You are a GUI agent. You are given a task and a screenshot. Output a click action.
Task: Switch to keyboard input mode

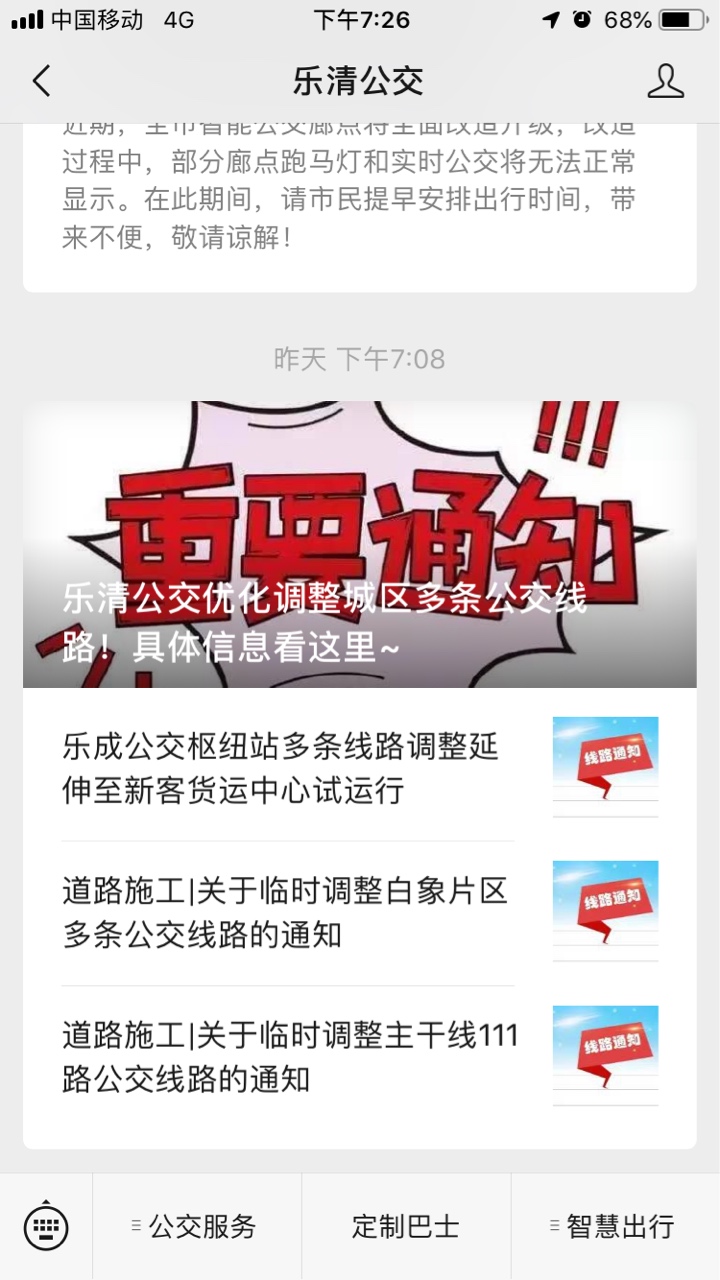click(x=46, y=1226)
